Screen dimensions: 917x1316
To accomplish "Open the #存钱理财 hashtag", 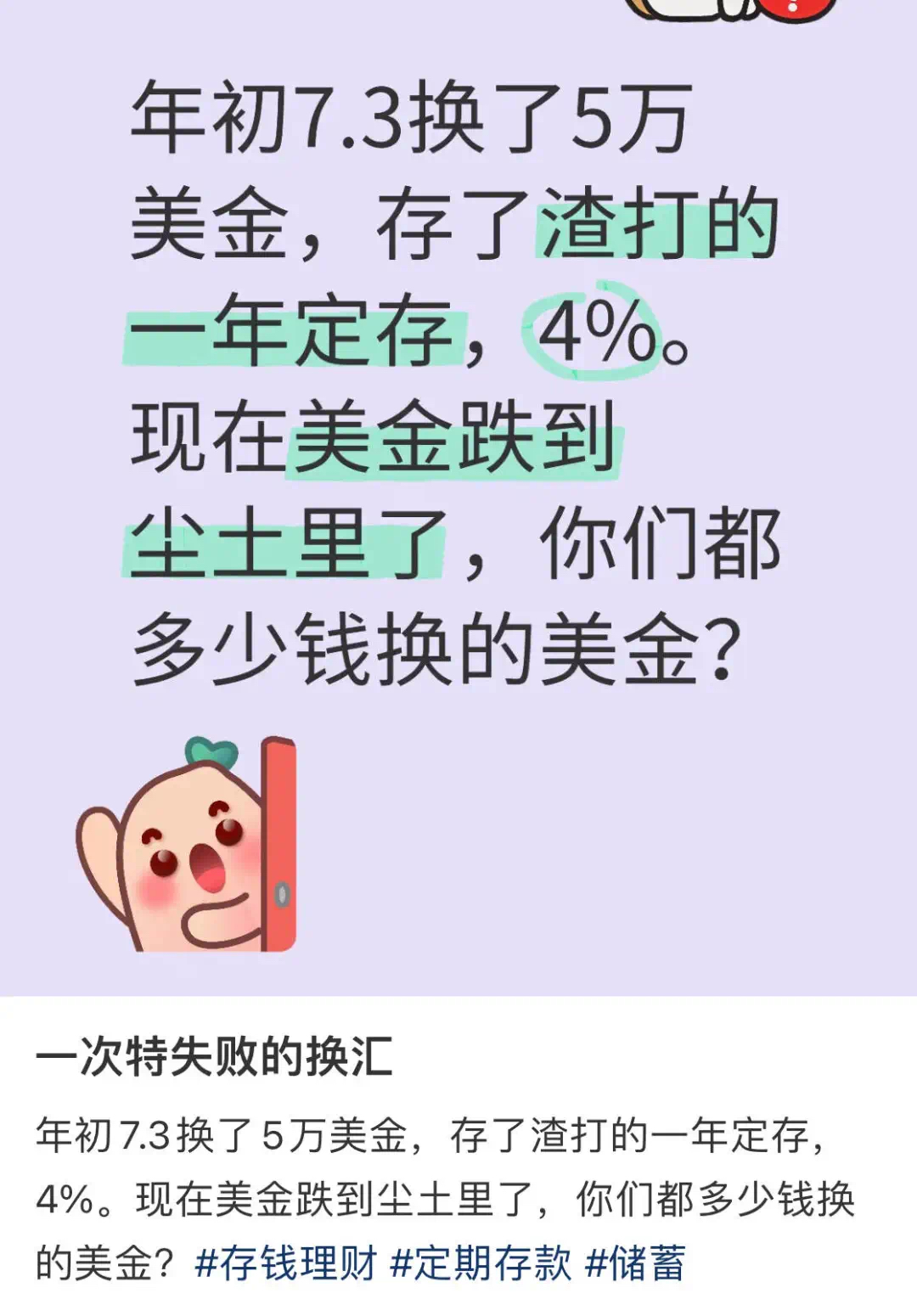I will click(286, 1263).
